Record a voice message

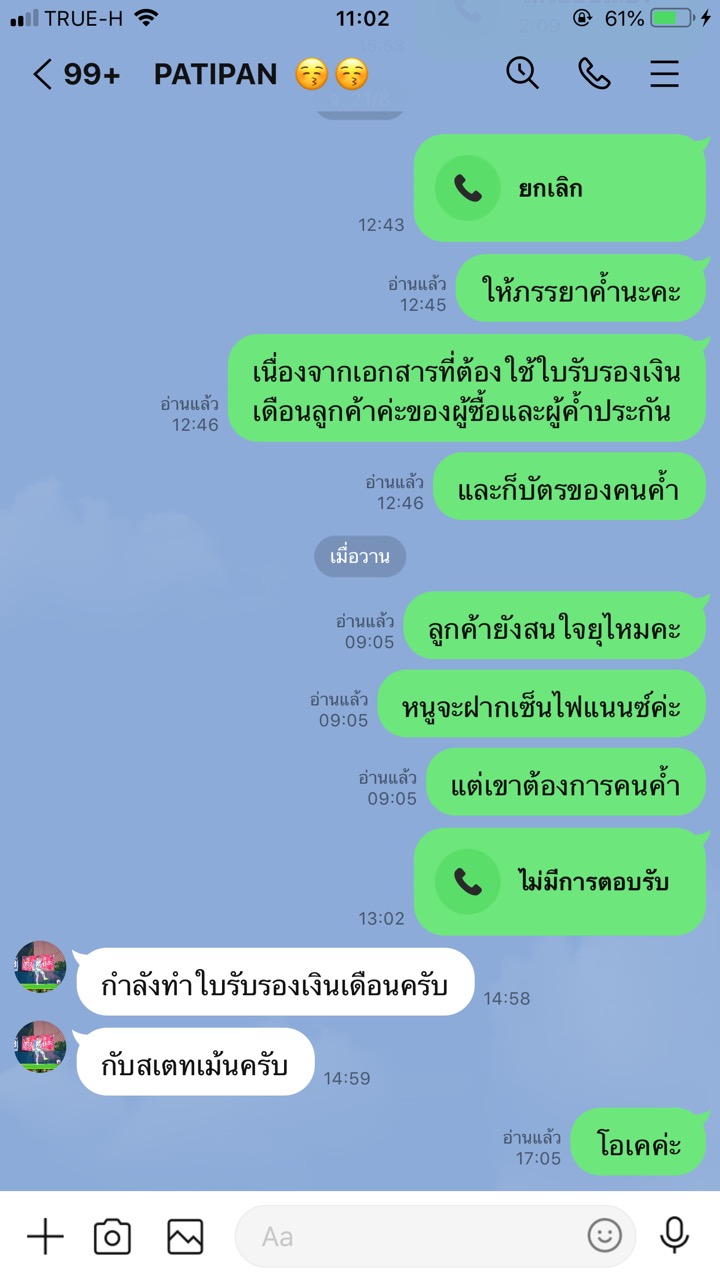[675, 1237]
